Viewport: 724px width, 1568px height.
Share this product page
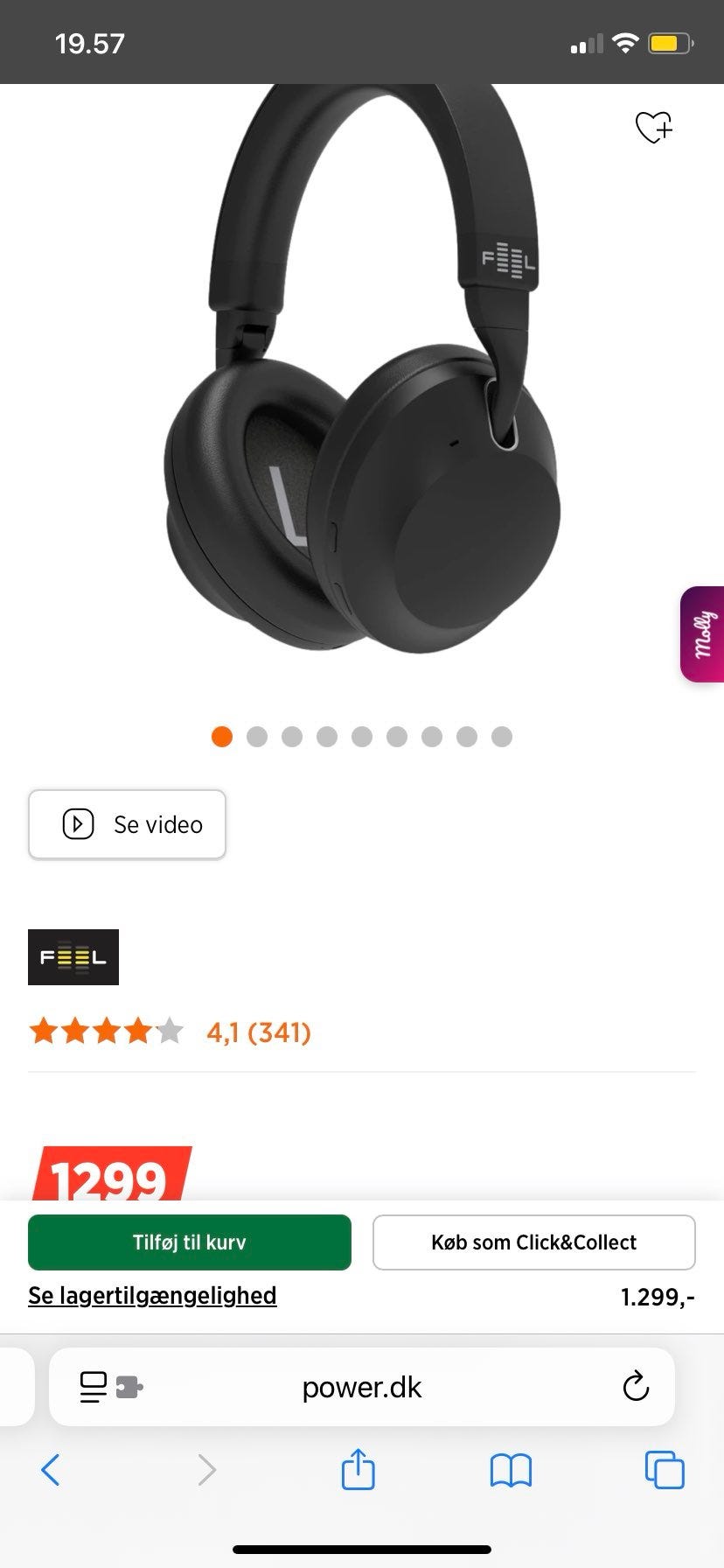[x=358, y=1470]
